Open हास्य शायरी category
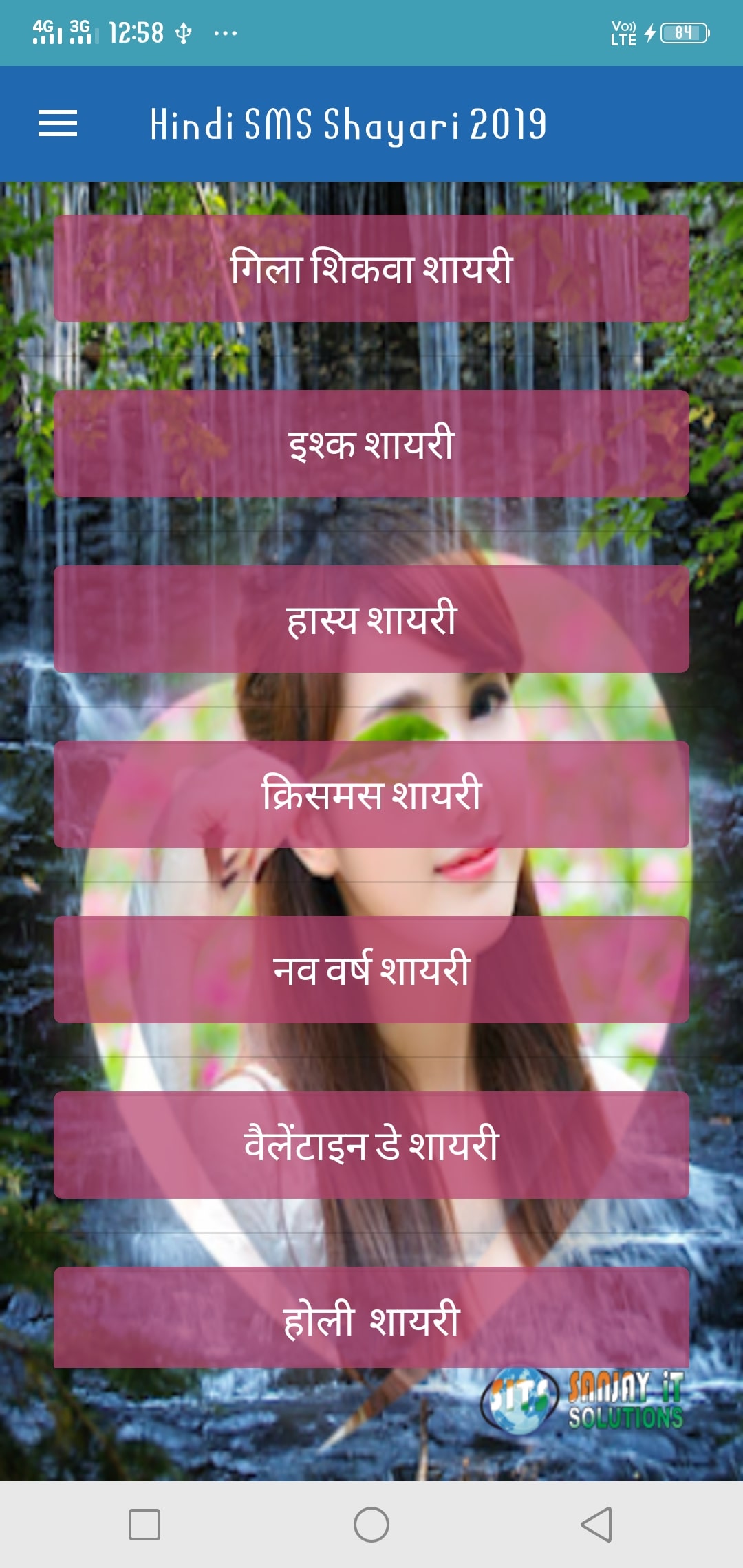Image resolution: width=743 pixels, height=1568 pixels. (371, 619)
